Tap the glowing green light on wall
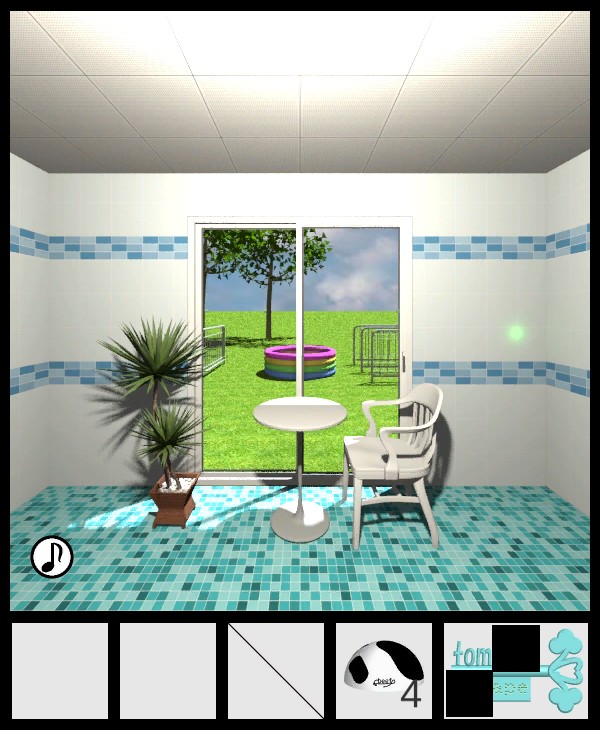The width and height of the screenshot is (600, 730). tap(516, 332)
